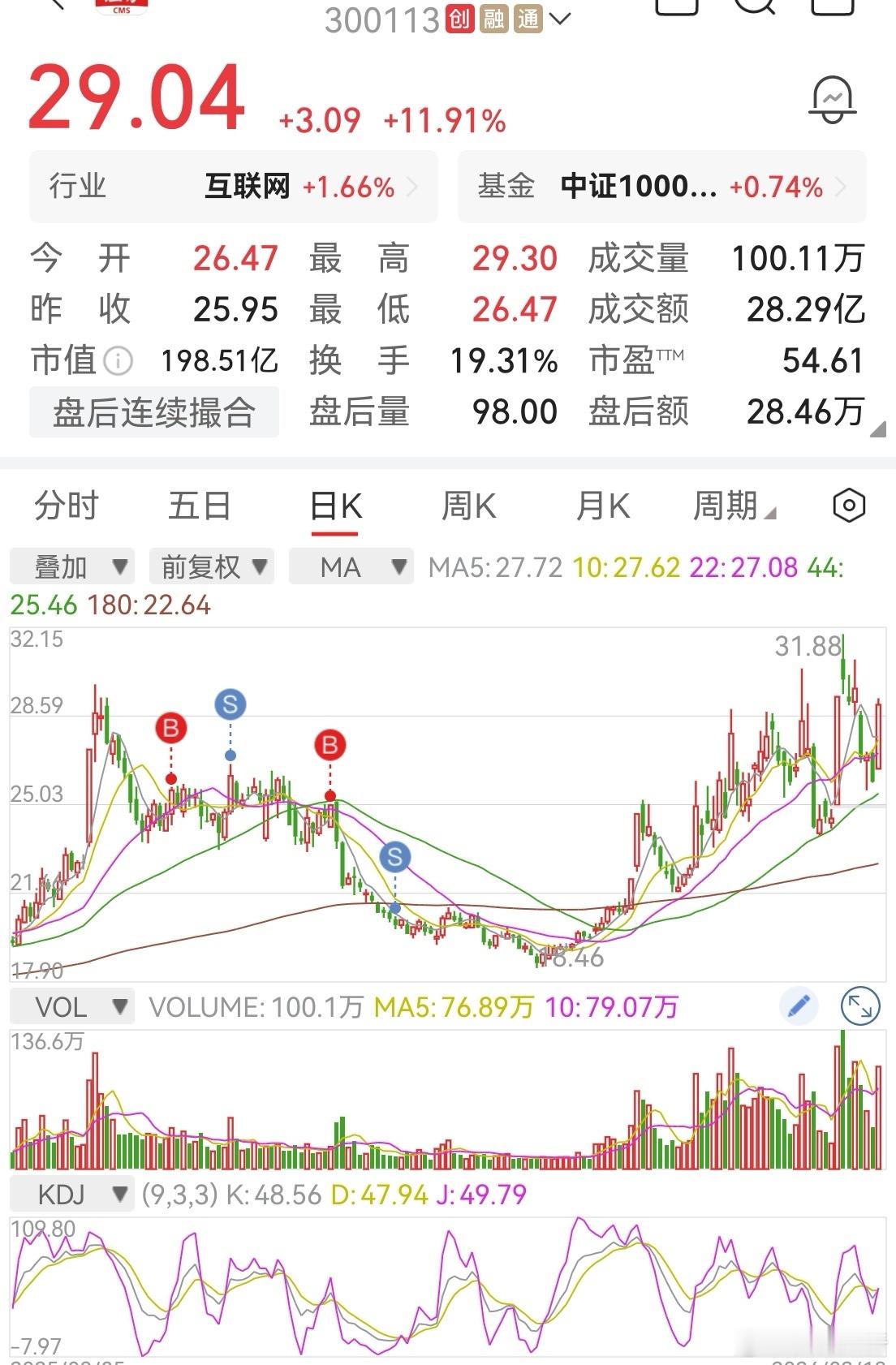
Task: Open chart settings hexagon icon
Action: (849, 506)
